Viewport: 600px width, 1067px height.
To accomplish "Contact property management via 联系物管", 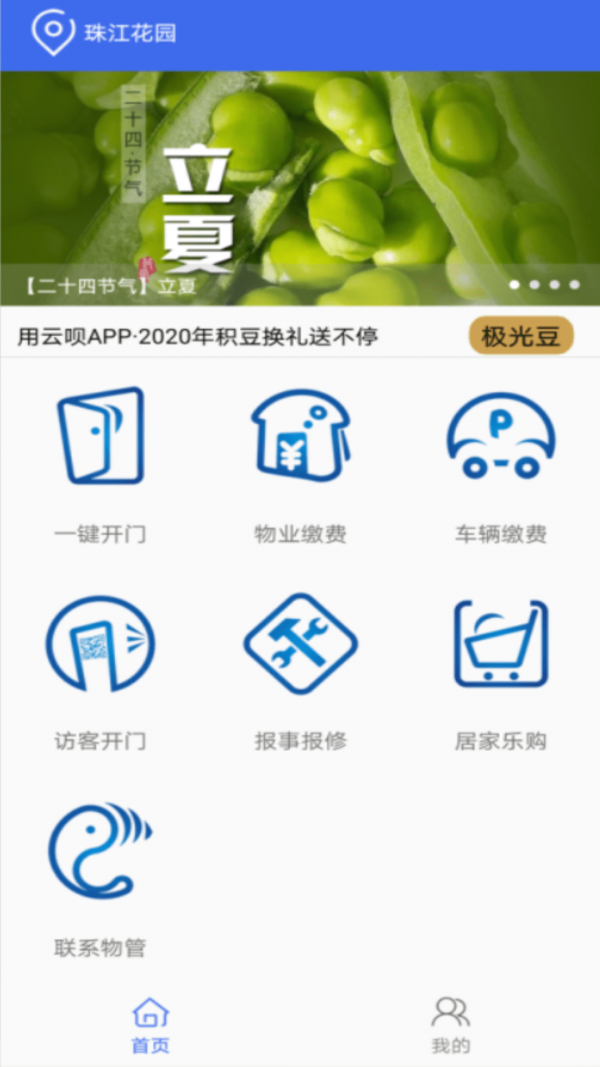I will click(100, 877).
